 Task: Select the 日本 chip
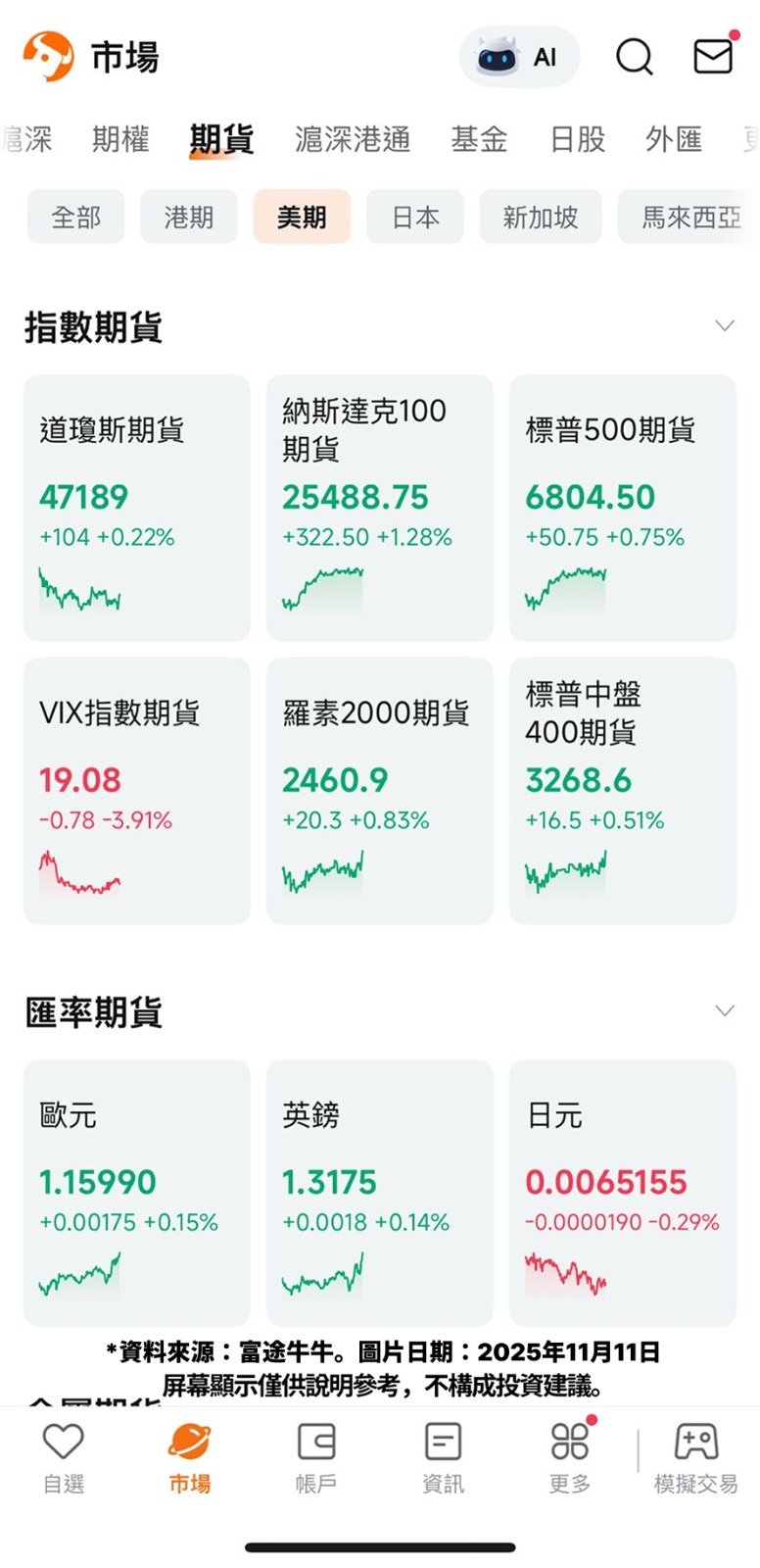click(x=415, y=217)
